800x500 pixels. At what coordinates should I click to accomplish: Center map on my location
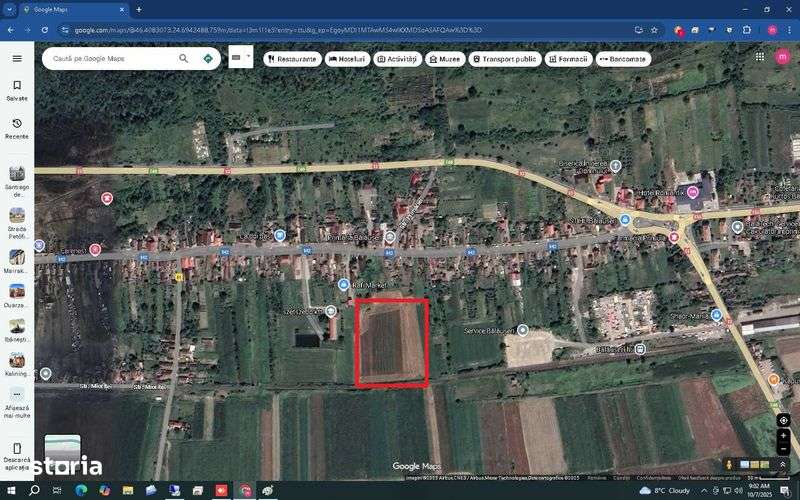click(x=783, y=420)
